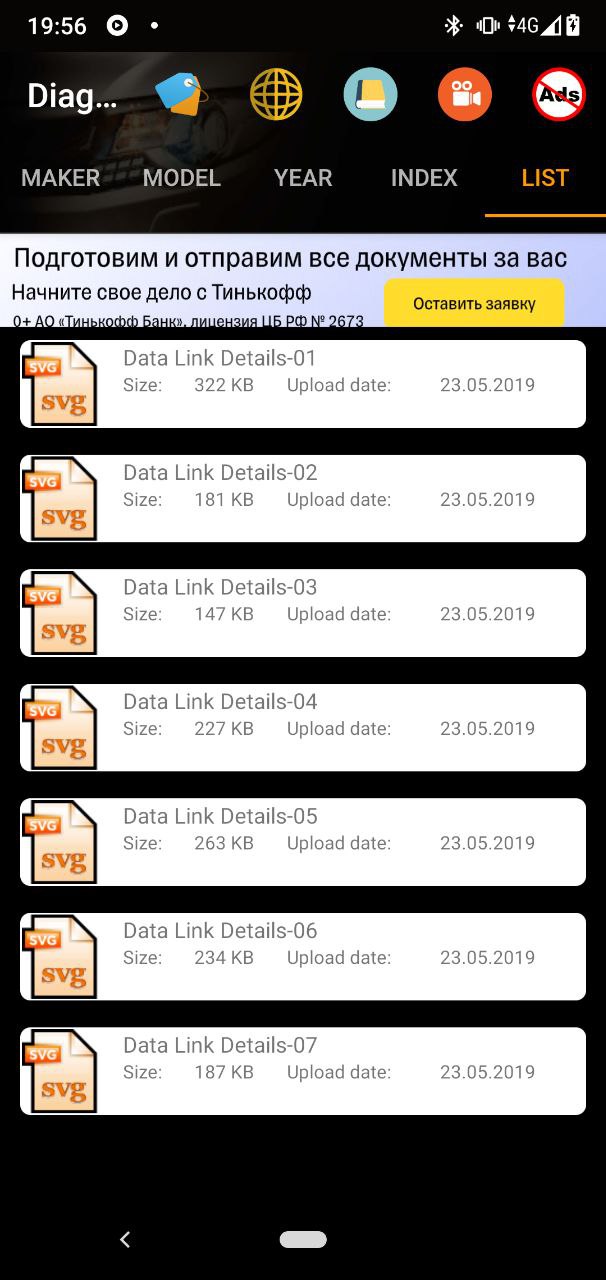Switch to the MODEL tab

[x=182, y=178]
